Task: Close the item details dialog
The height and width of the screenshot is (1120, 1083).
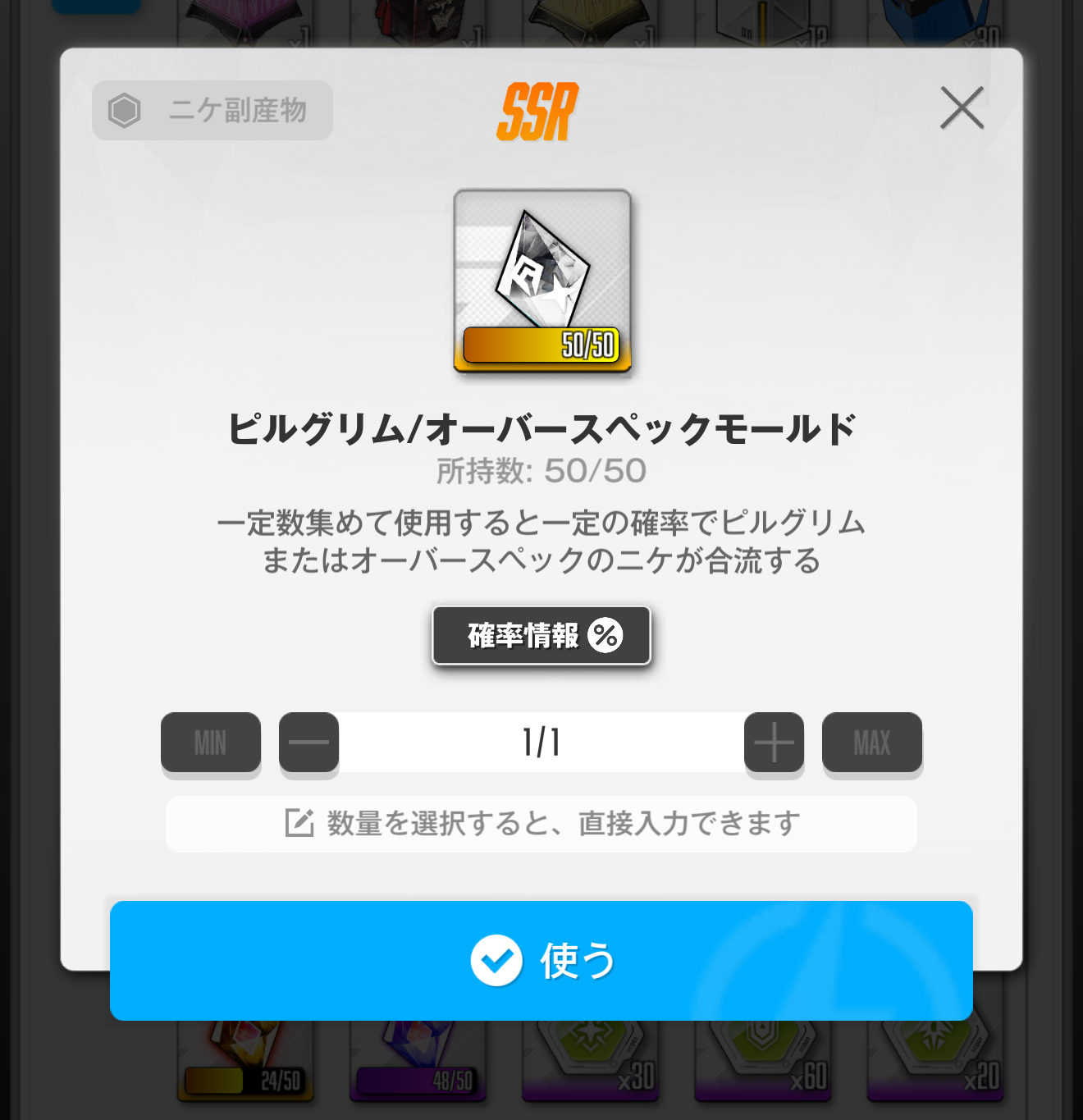Action: click(x=962, y=108)
